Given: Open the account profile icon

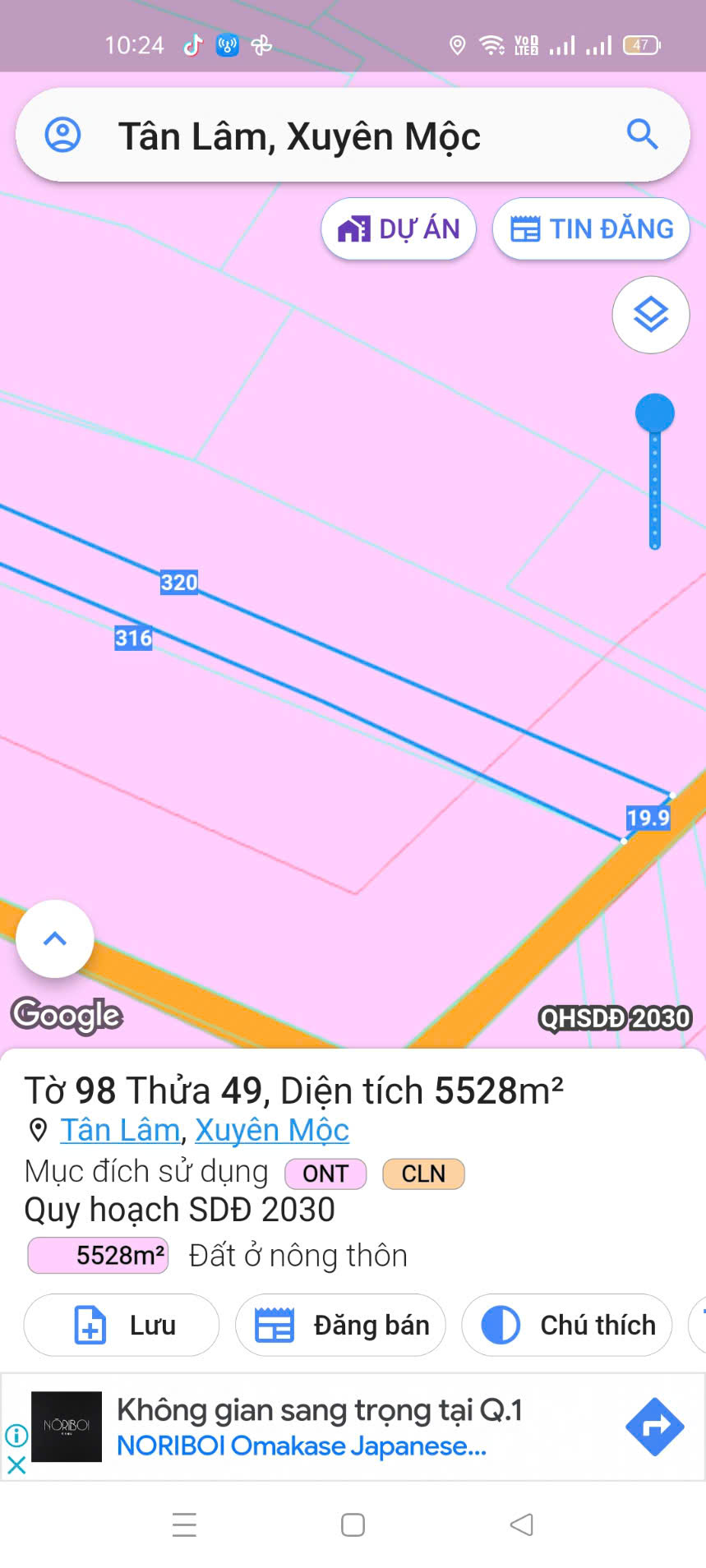Looking at the screenshot, I should tap(62, 135).
